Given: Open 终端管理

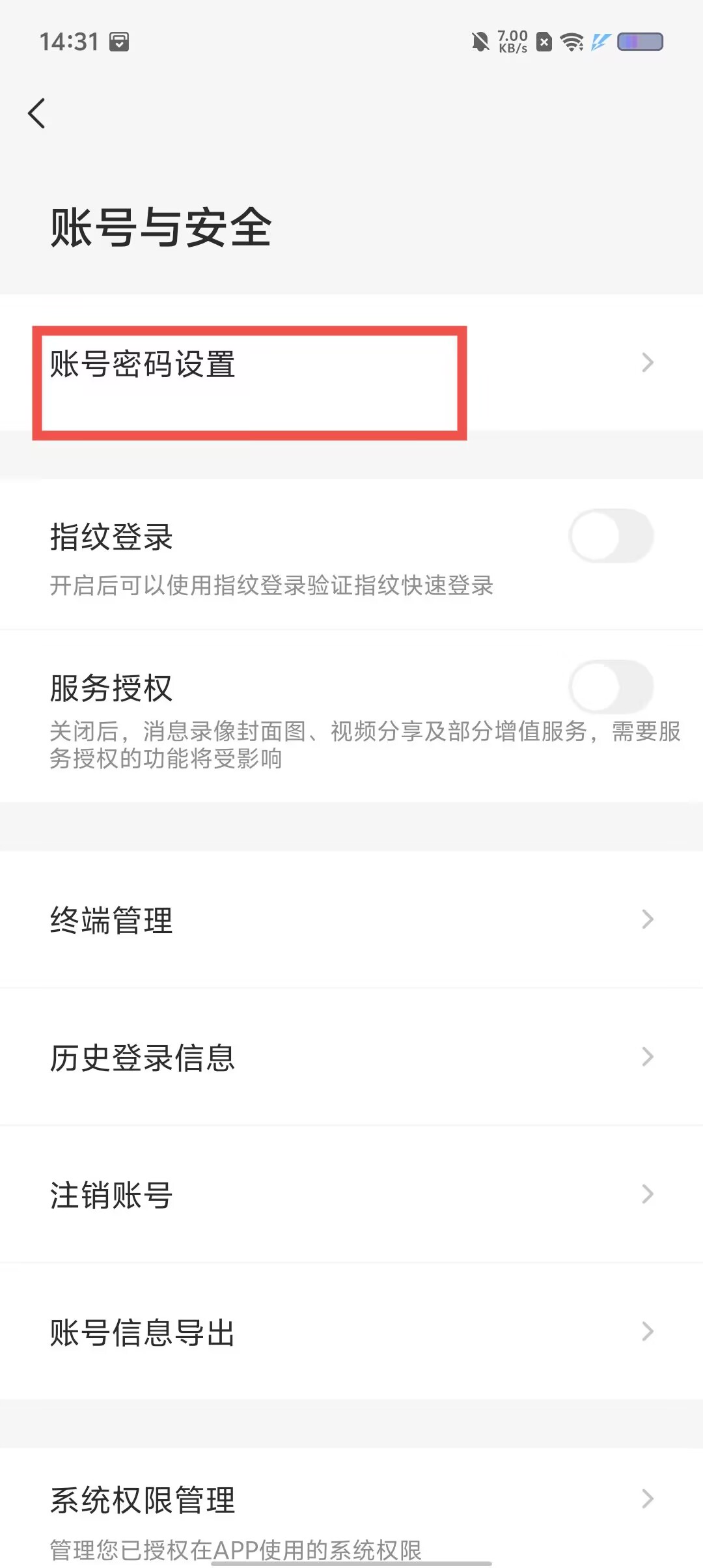Looking at the screenshot, I should point(351,919).
